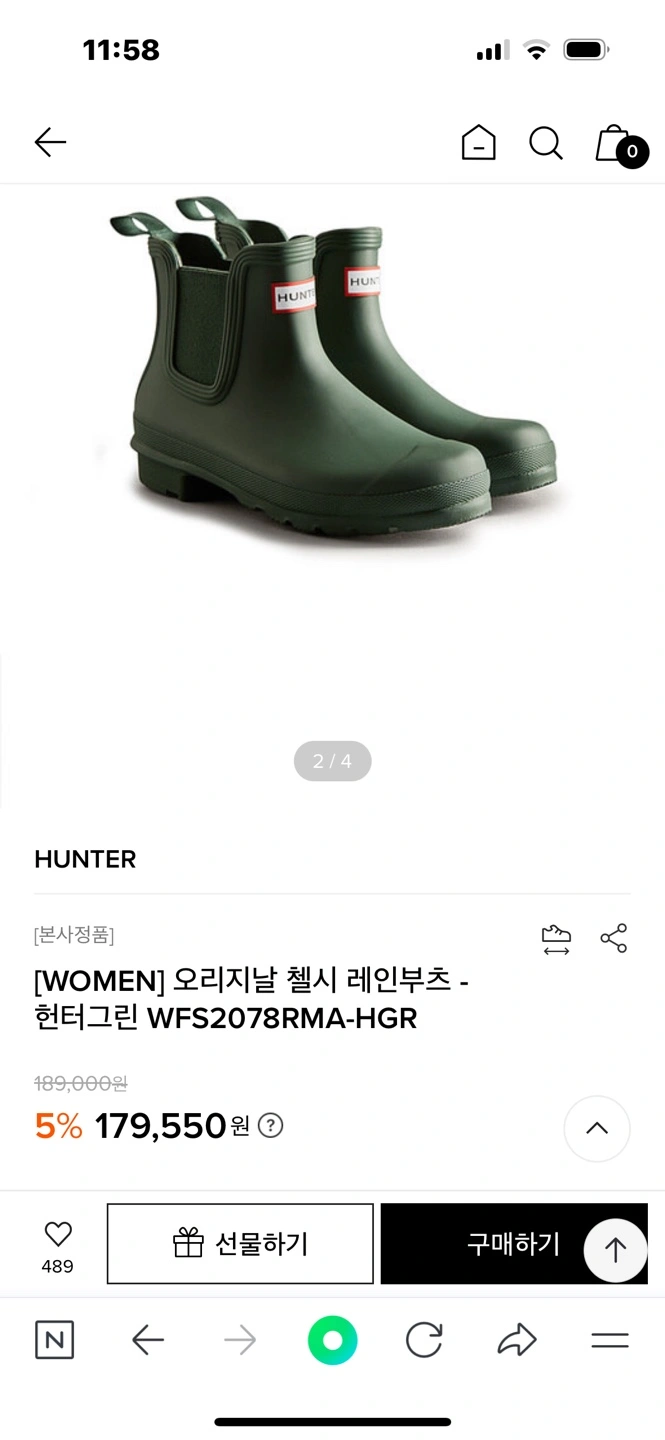The image size is (665, 1440).
Task: Share this rain boots product
Action: click(x=613, y=938)
